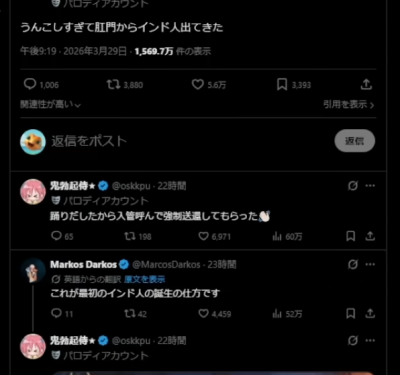Open the overflow menu on the 60万-view reply
400x375 pixels.
tap(370, 186)
